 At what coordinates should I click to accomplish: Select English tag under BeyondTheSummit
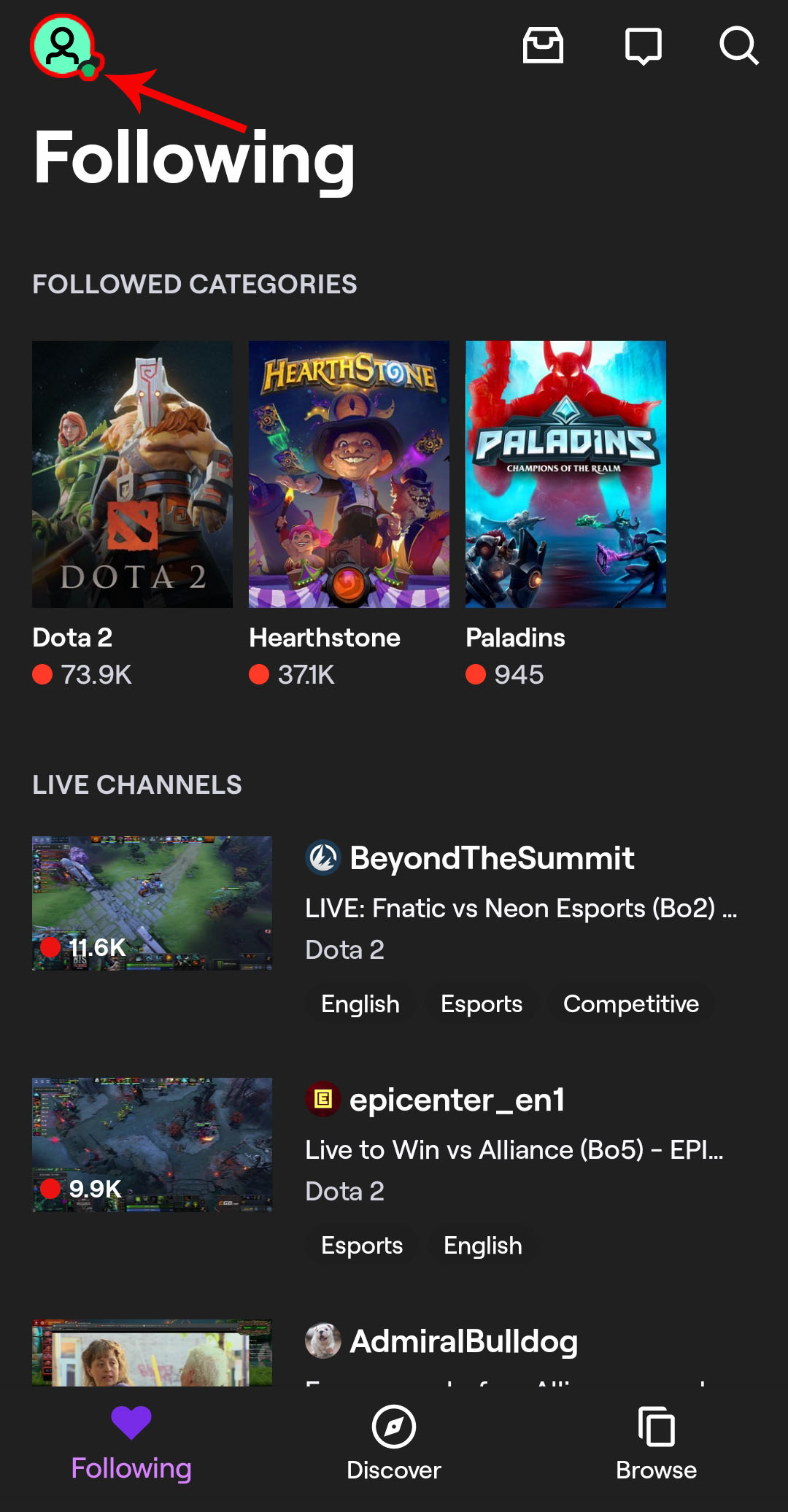[x=360, y=1004]
